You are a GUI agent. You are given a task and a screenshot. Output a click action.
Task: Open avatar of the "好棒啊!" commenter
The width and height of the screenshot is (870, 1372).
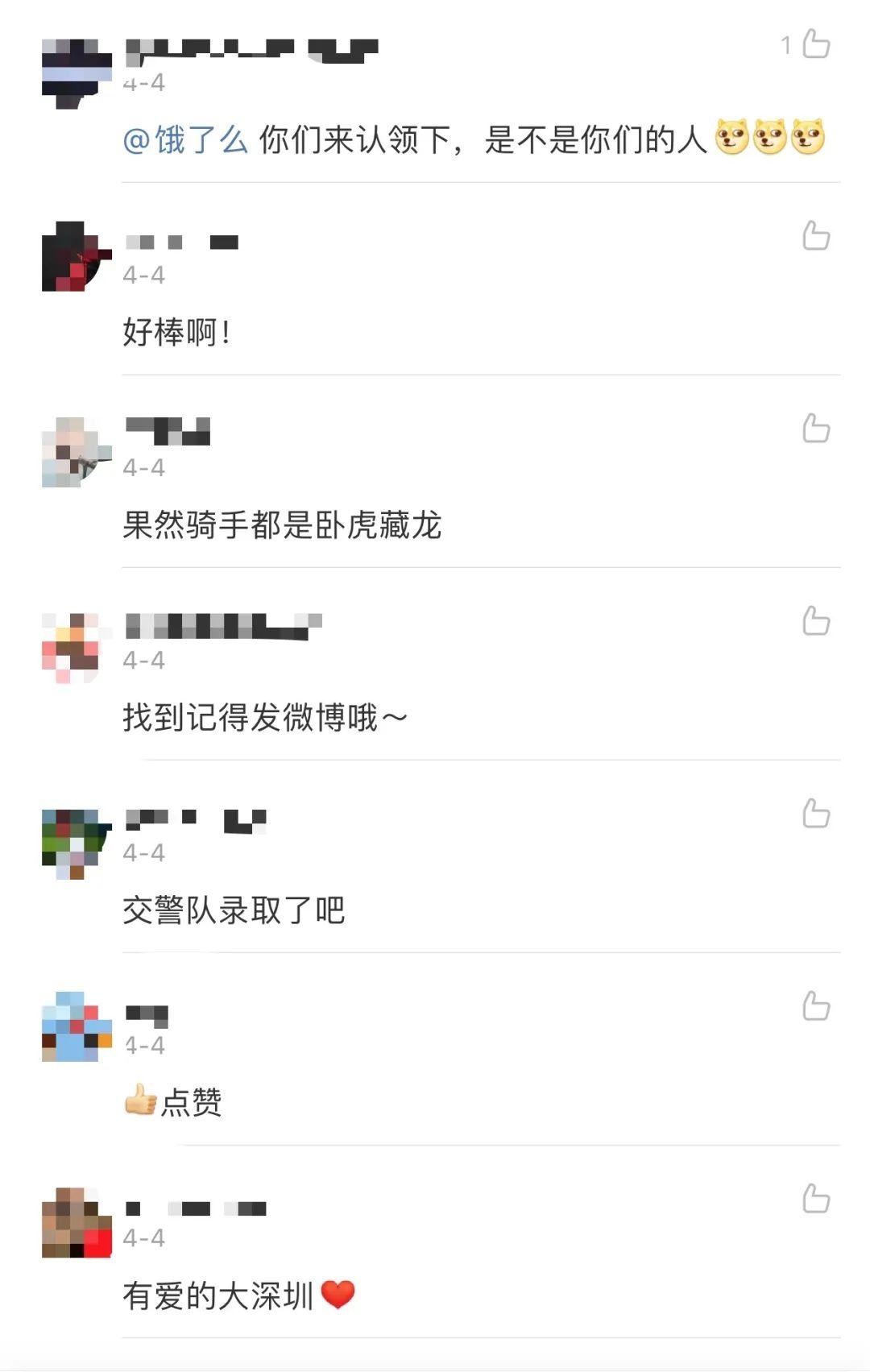77,256
